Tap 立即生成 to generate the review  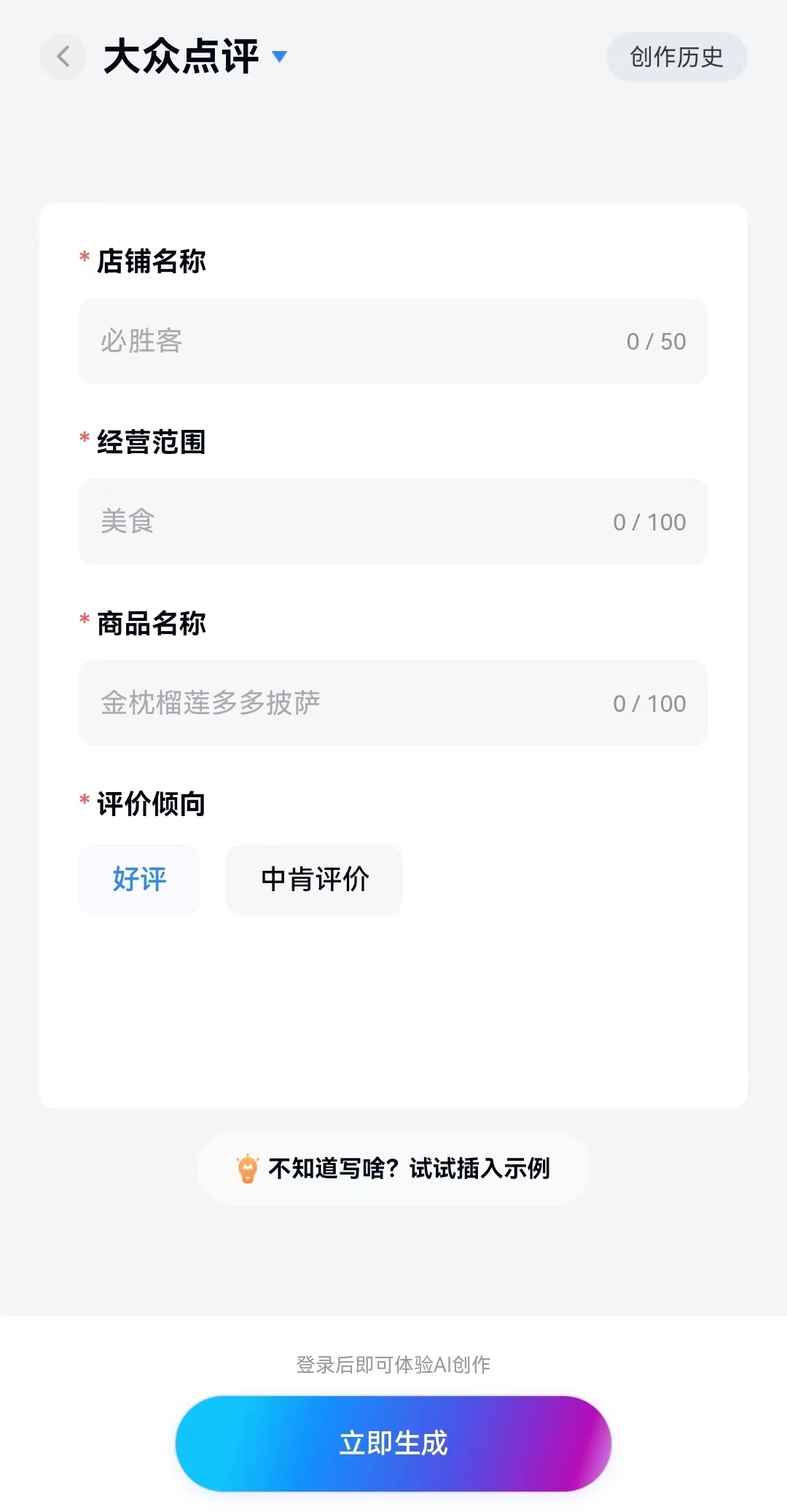[x=393, y=1444]
